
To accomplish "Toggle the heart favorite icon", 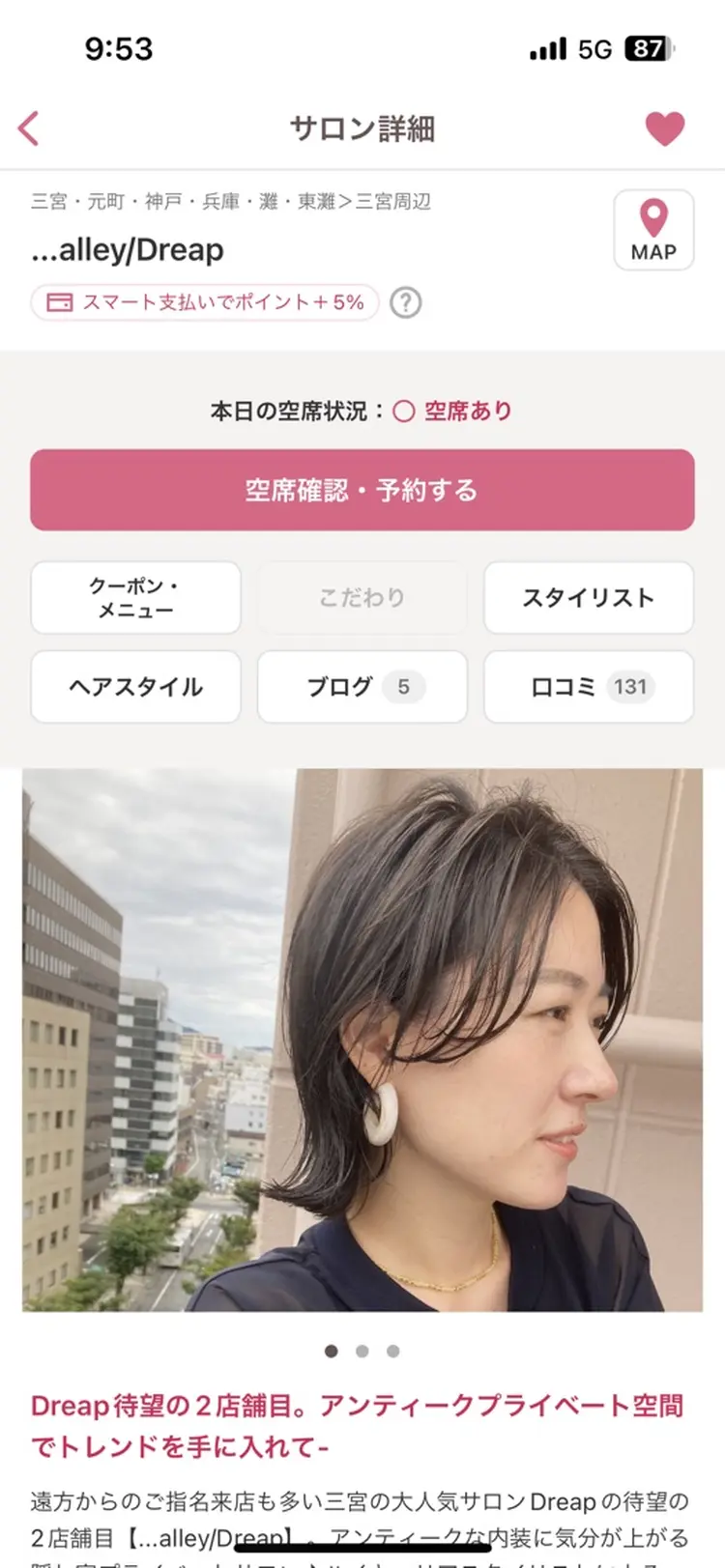I will coord(665,127).
